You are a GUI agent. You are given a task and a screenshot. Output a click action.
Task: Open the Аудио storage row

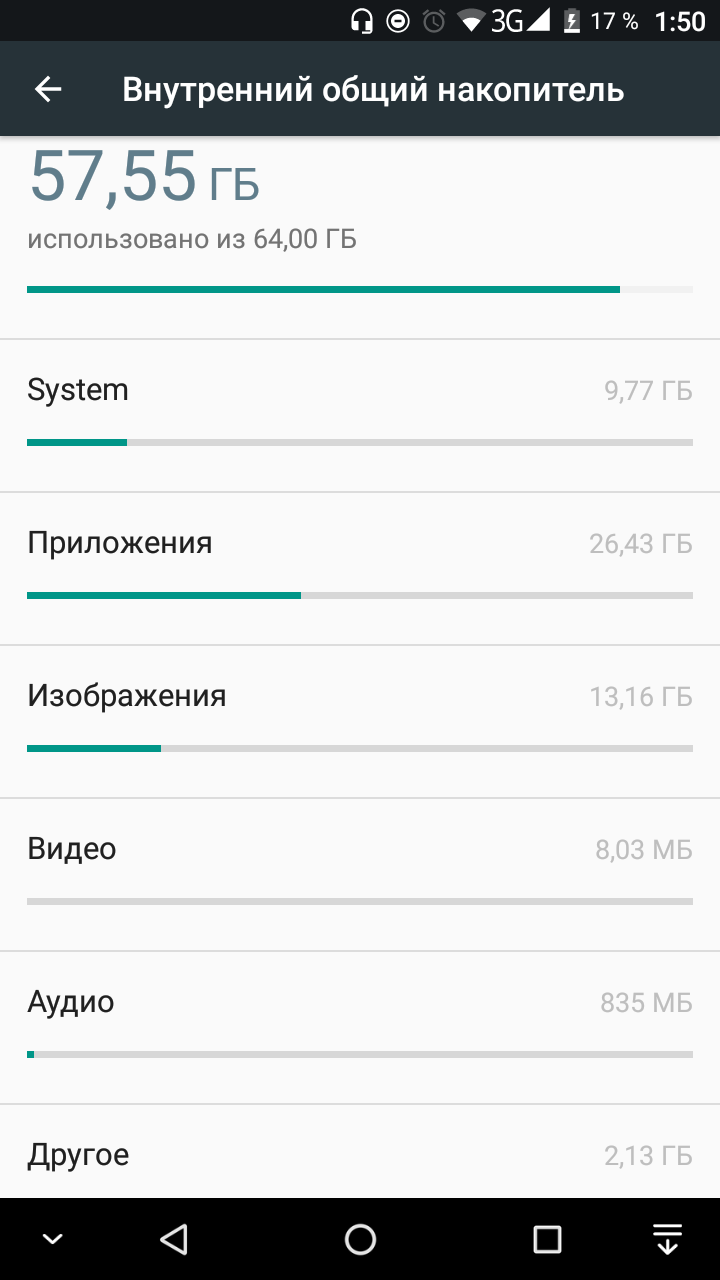point(360,1028)
